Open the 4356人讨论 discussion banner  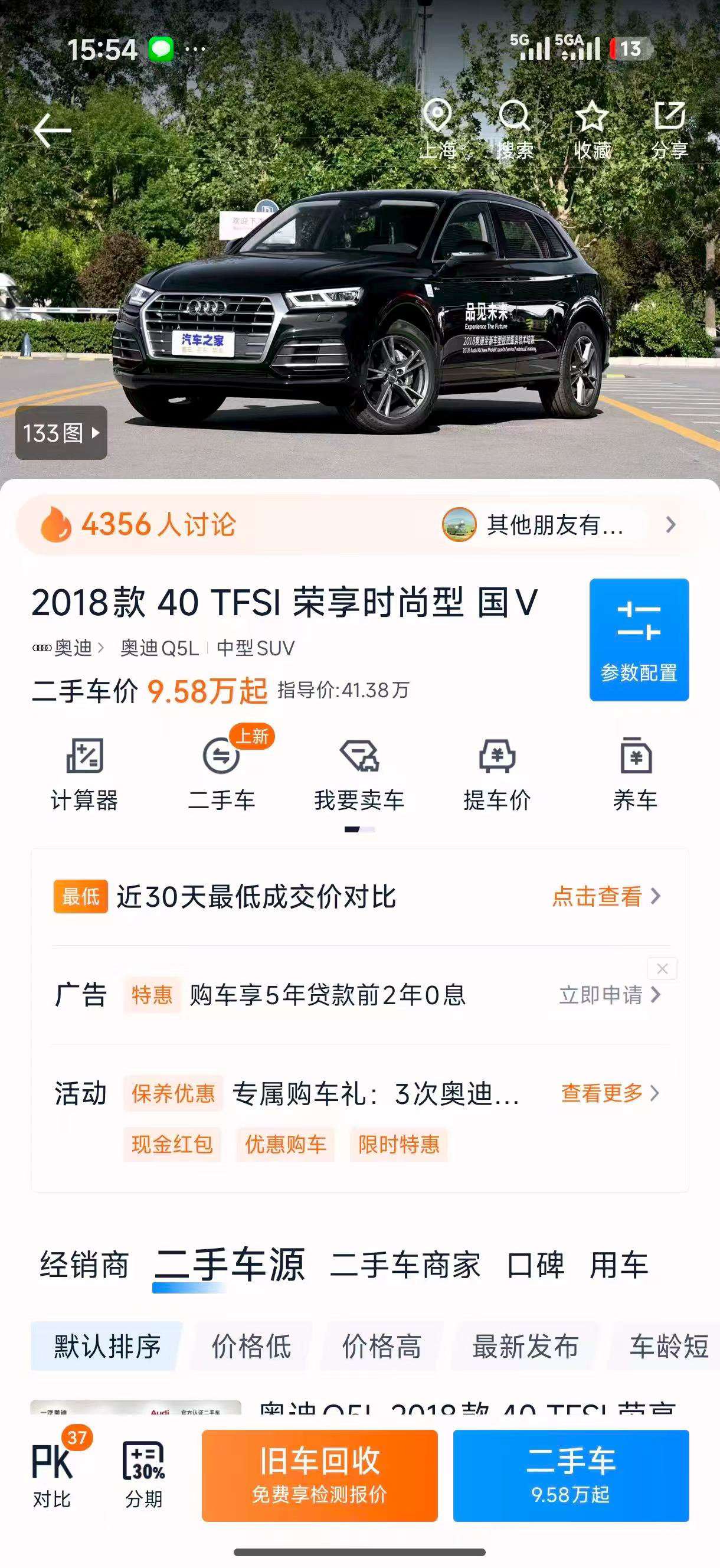coord(359,524)
